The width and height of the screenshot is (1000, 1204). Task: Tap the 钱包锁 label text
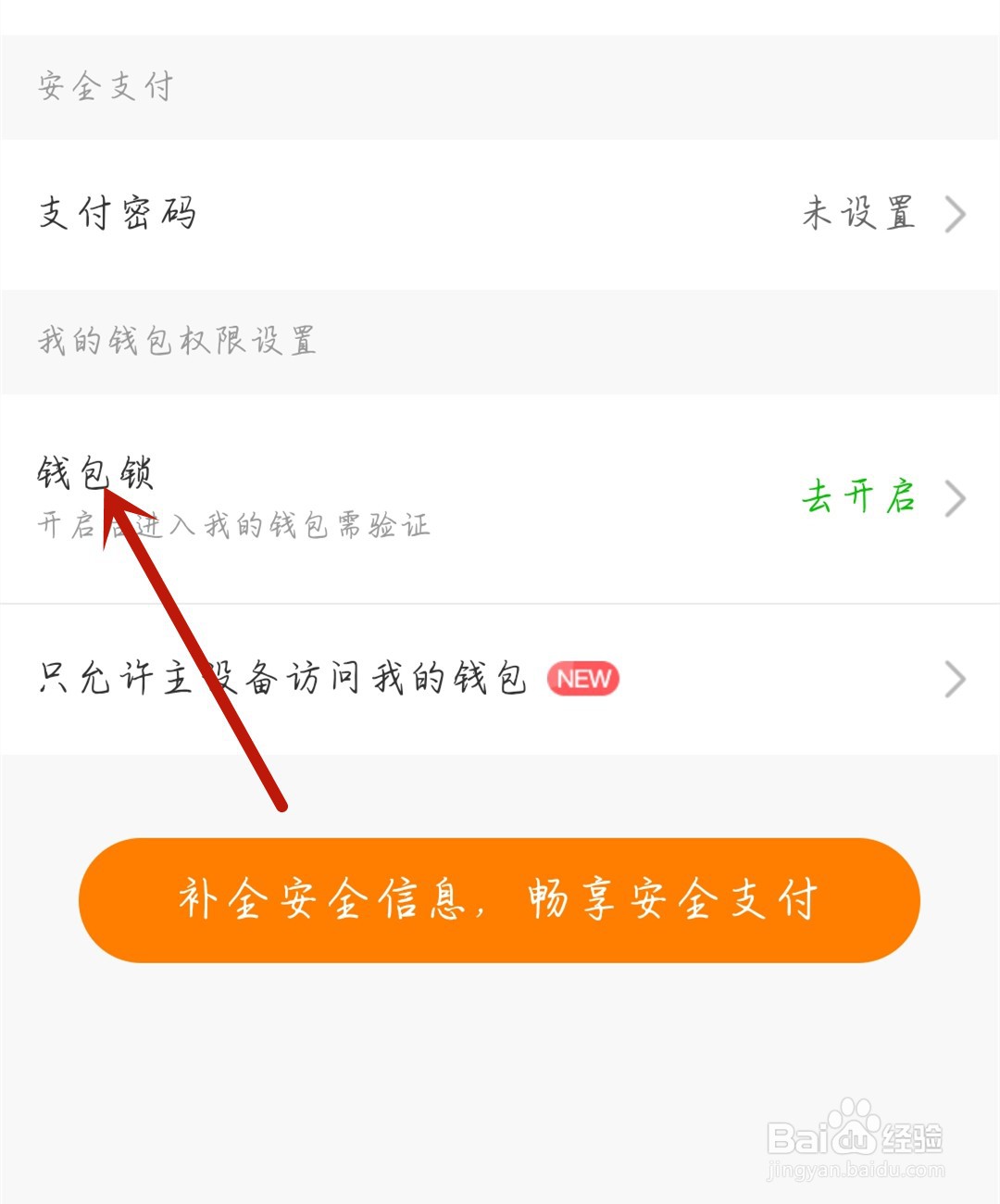point(97,470)
